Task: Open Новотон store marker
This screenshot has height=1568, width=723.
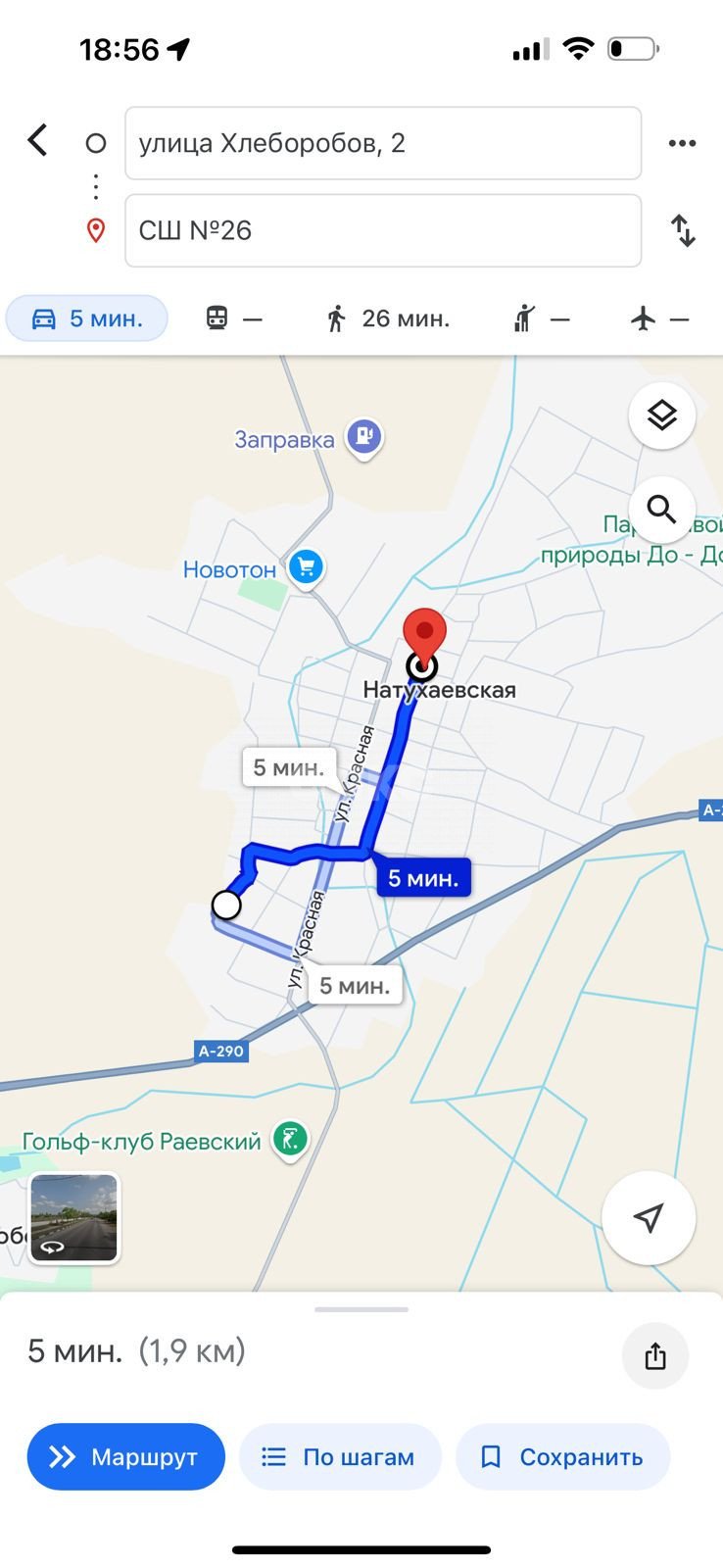Action: (x=306, y=566)
